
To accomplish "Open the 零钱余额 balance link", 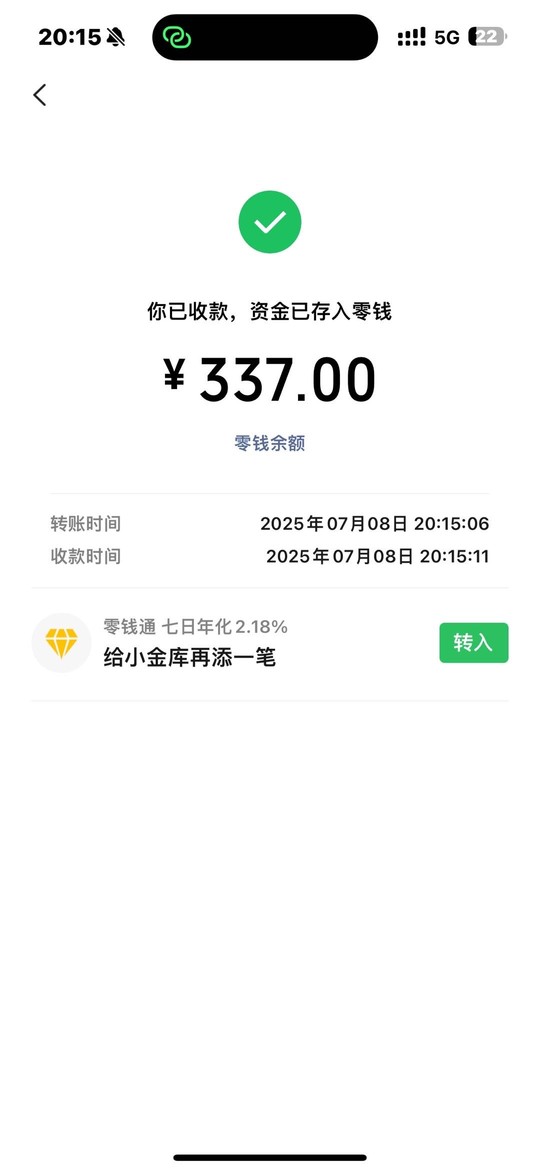I will point(270,444).
